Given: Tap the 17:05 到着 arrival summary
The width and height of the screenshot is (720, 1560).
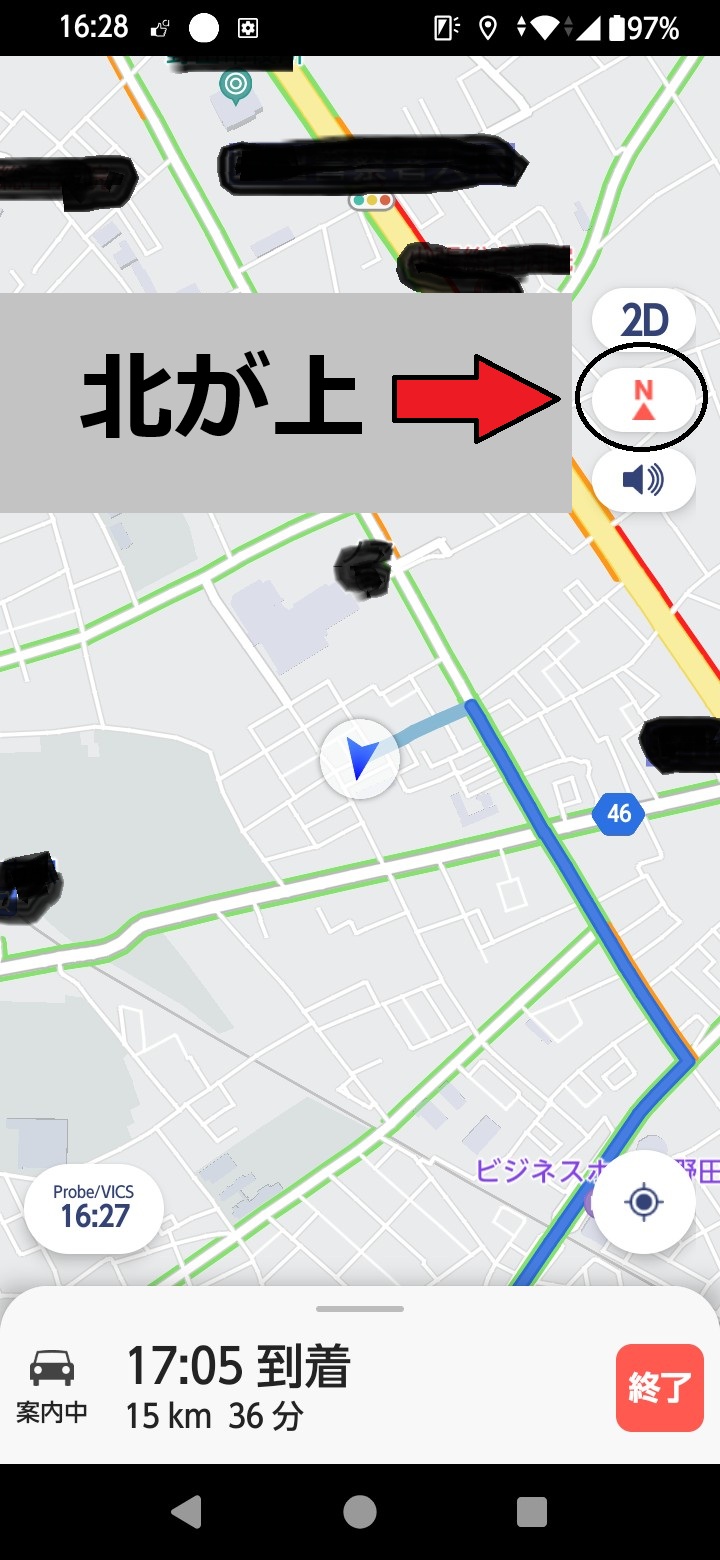Looking at the screenshot, I should [238, 1368].
